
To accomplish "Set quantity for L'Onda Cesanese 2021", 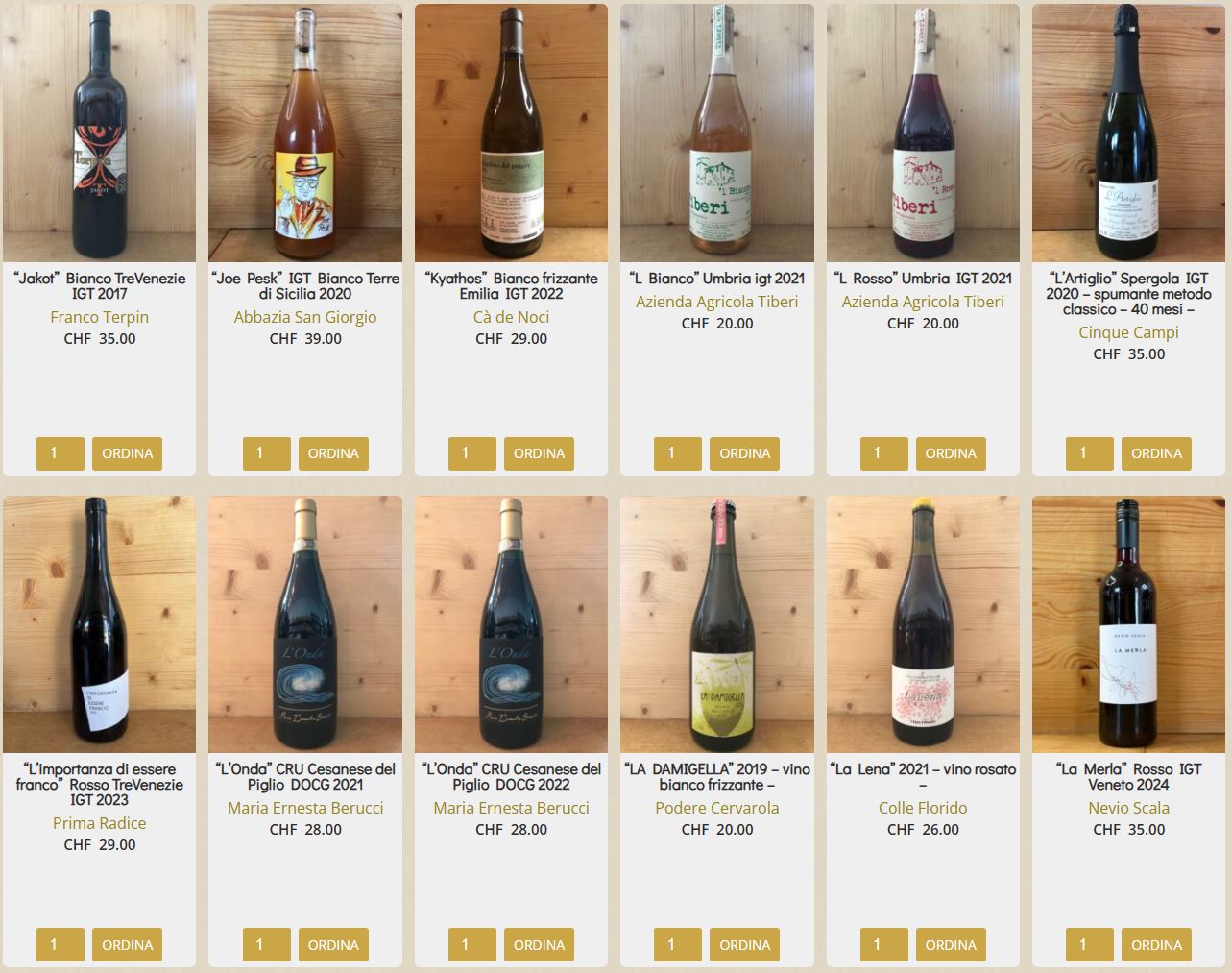I will click(266, 945).
